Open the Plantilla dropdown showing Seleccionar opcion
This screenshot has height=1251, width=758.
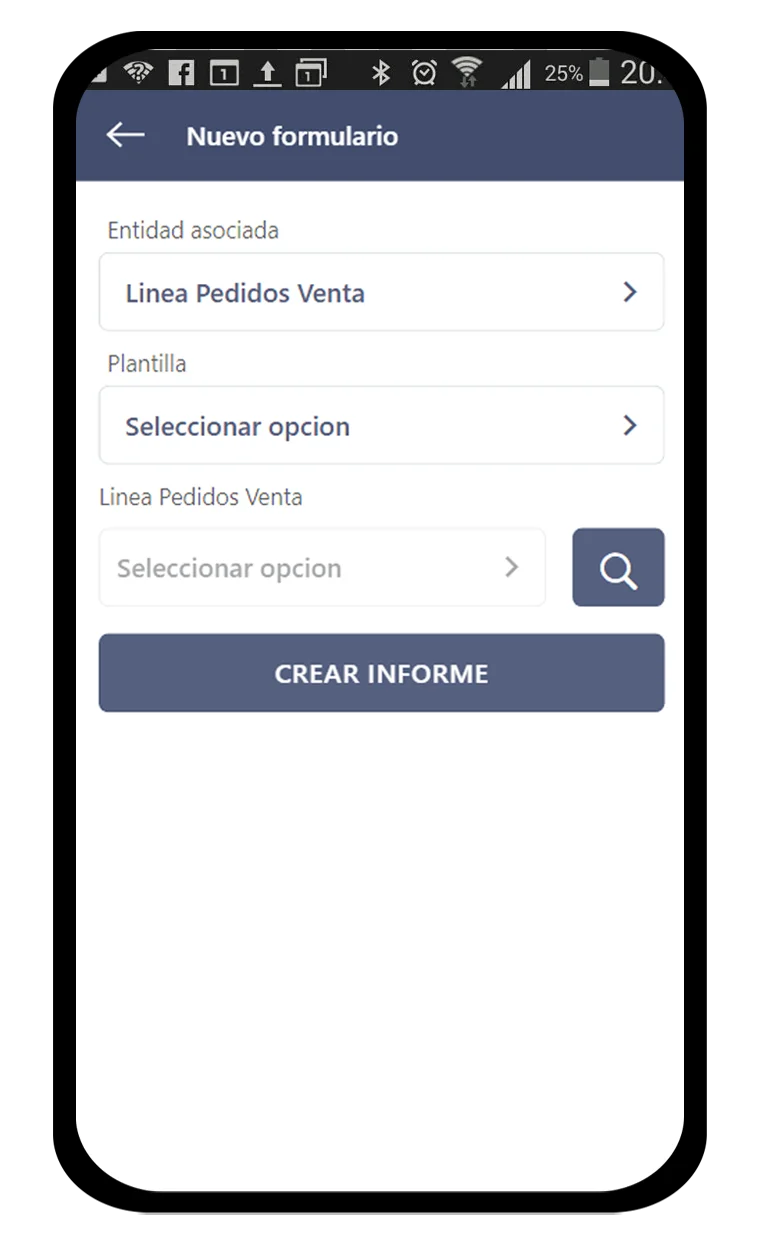tap(380, 425)
